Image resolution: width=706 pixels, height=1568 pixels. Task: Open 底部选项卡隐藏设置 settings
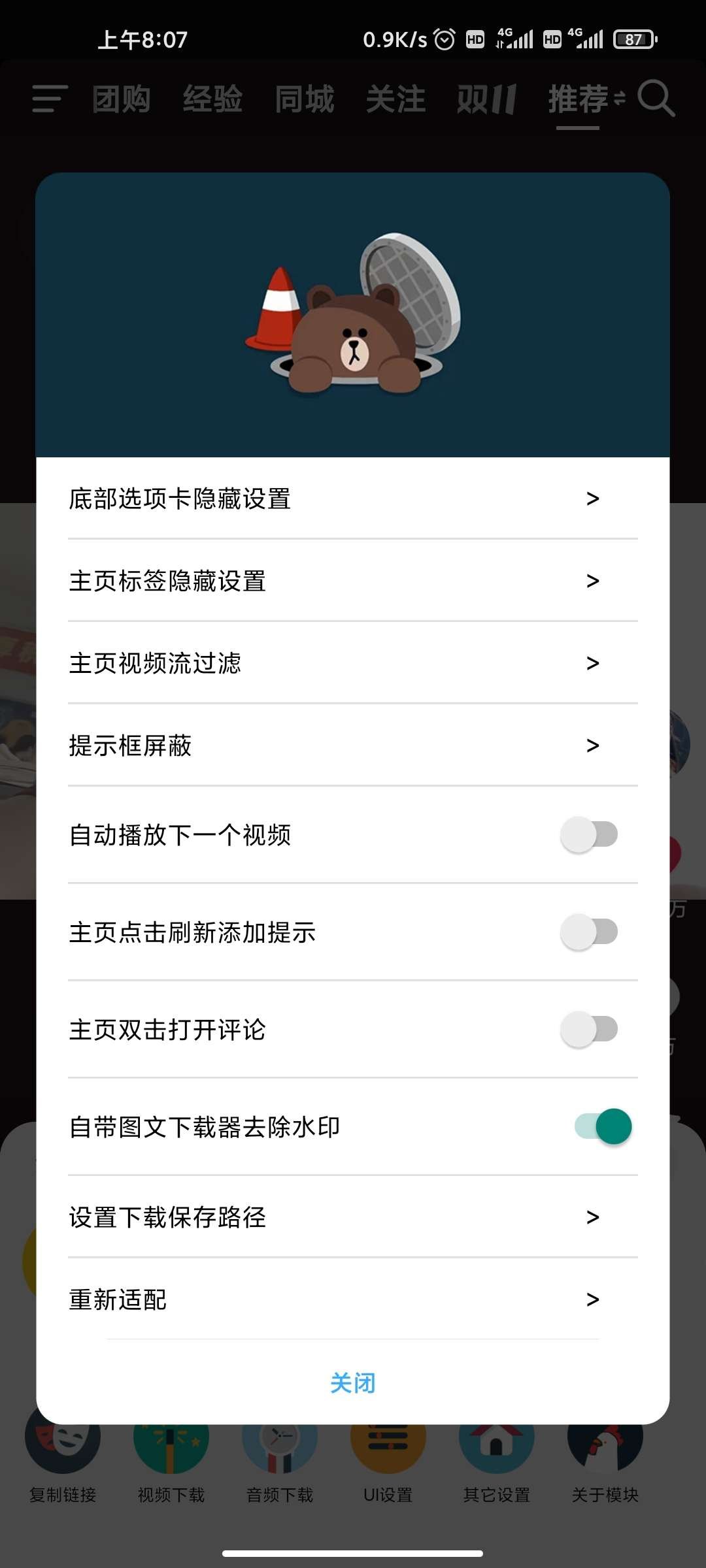352,498
